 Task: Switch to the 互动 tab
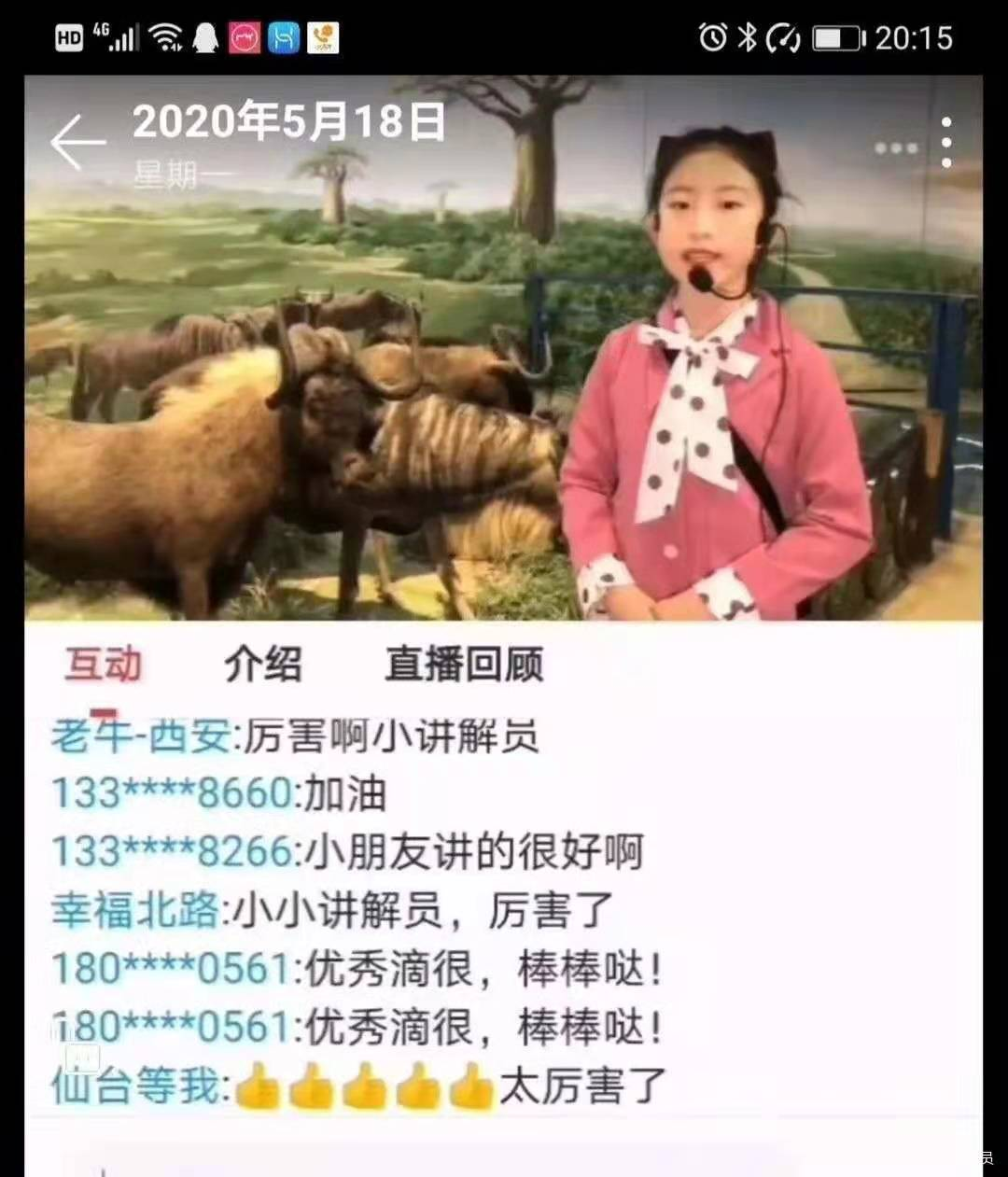coord(103,665)
